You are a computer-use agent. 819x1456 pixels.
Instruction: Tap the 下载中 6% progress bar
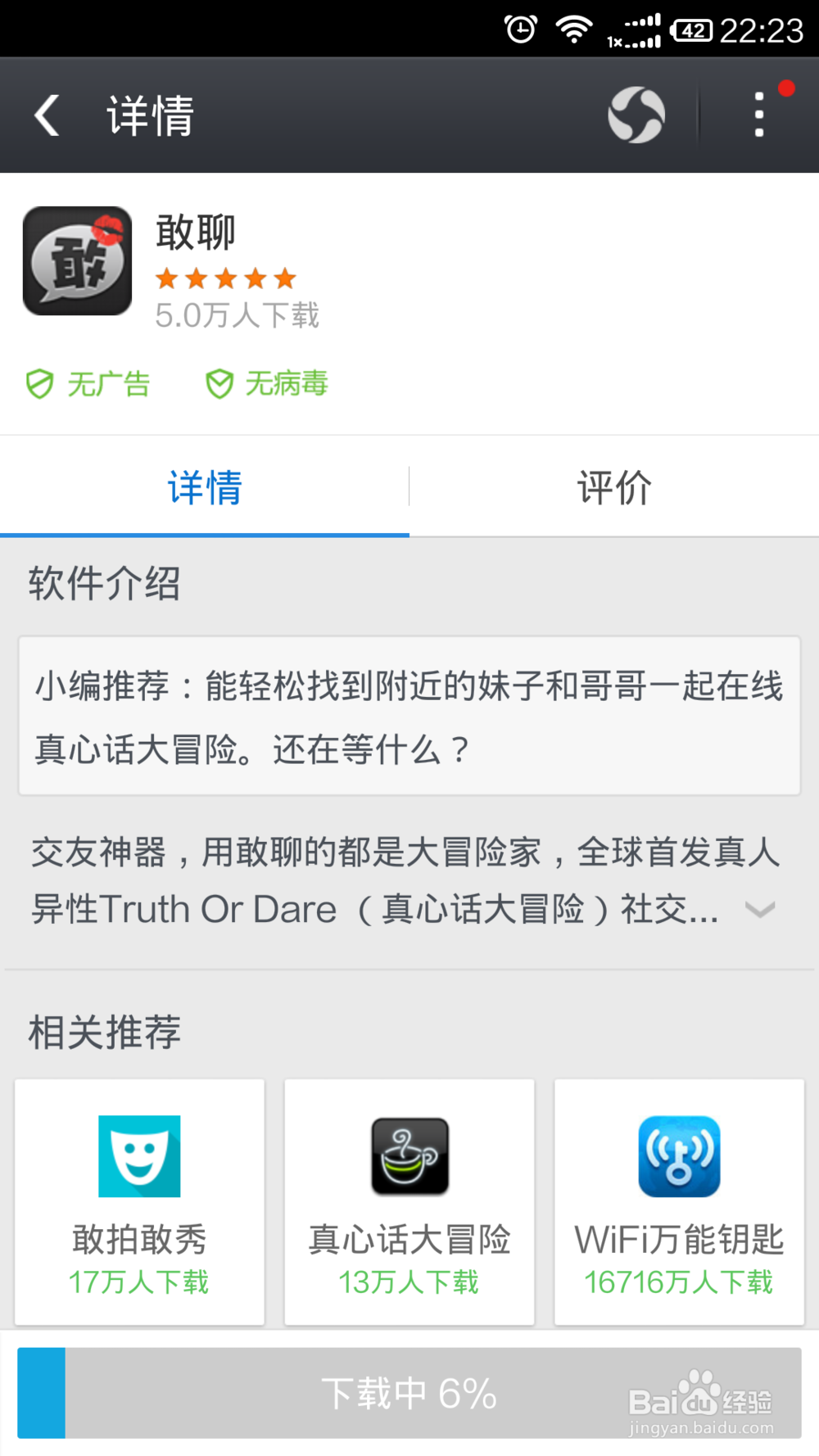point(409,1394)
